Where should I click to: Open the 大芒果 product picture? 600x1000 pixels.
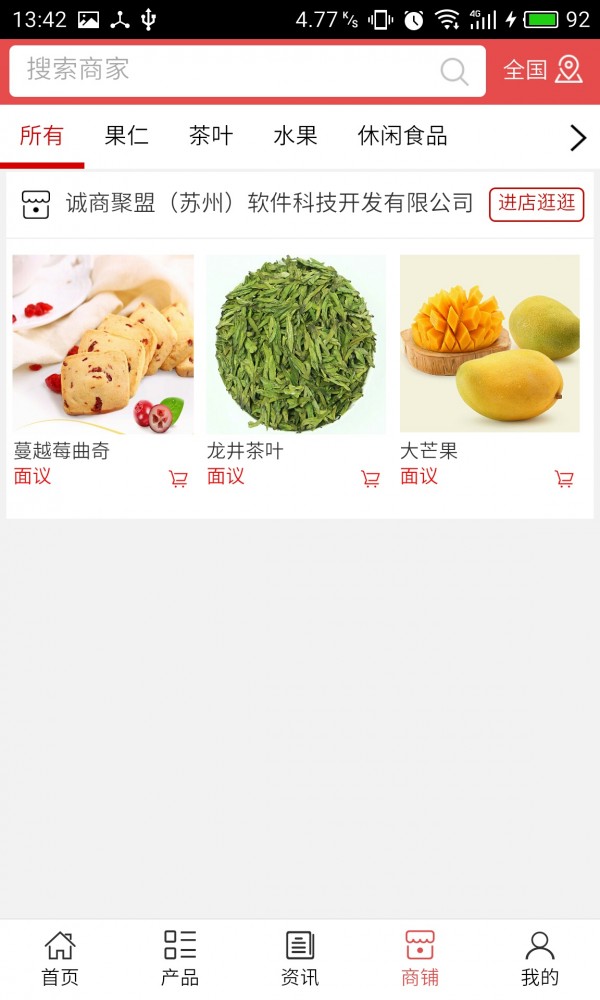point(490,343)
